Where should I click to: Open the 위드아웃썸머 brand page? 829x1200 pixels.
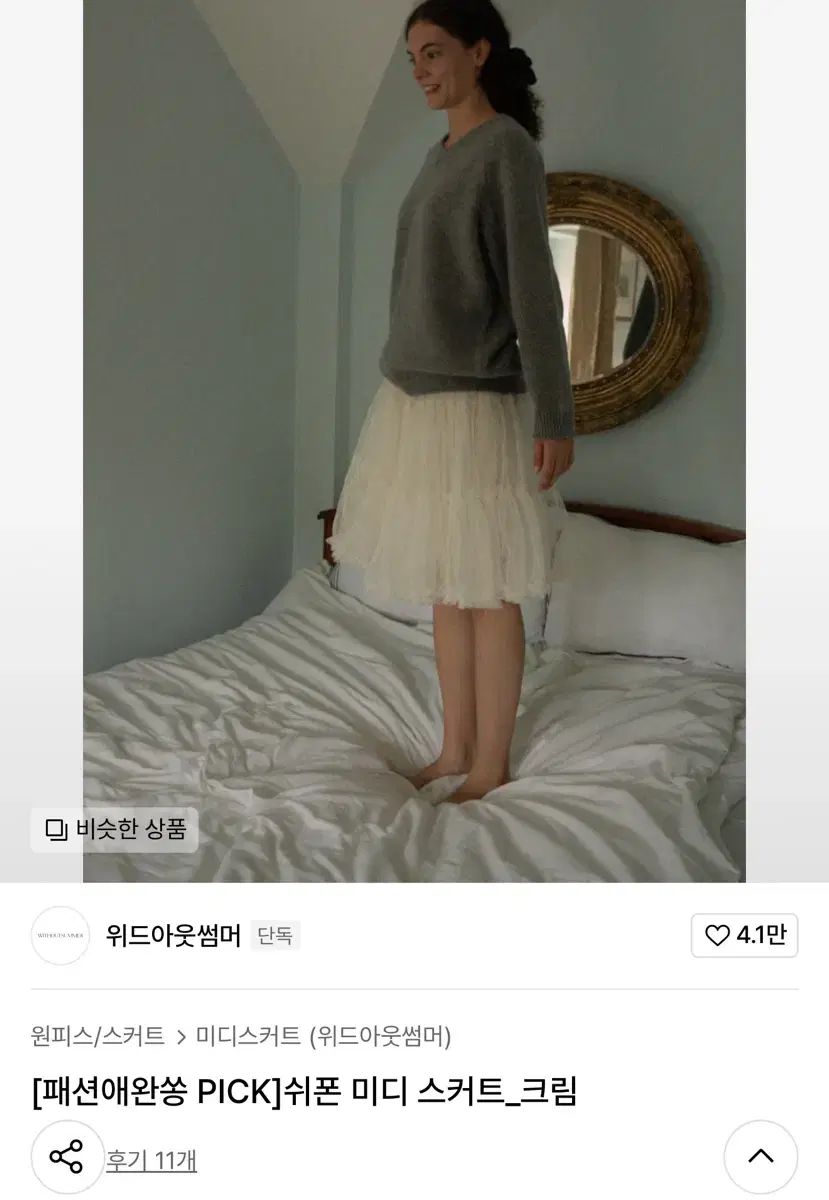click(x=173, y=936)
